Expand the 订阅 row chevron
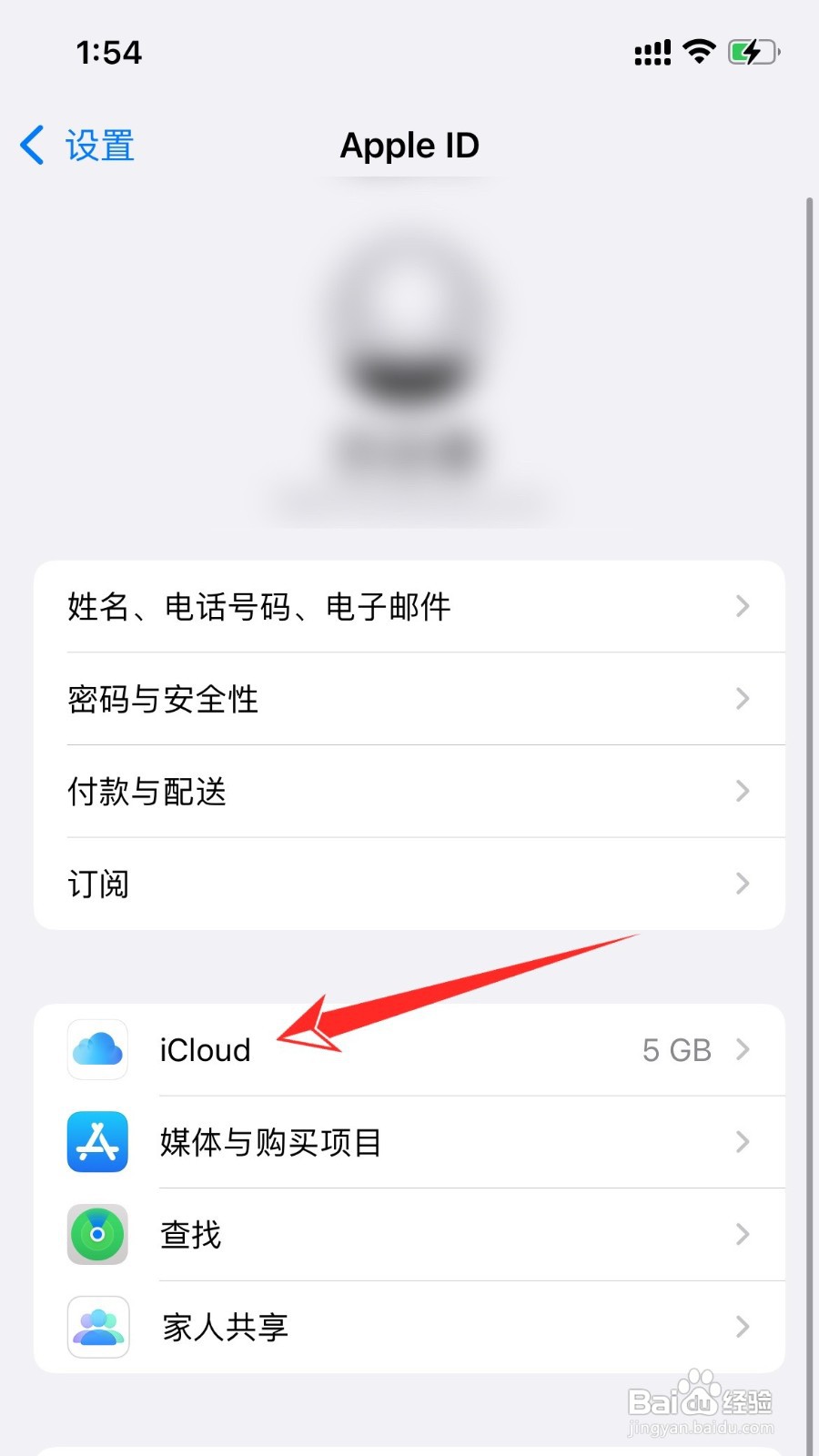The image size is (819, 1456). tap(743, 884)
